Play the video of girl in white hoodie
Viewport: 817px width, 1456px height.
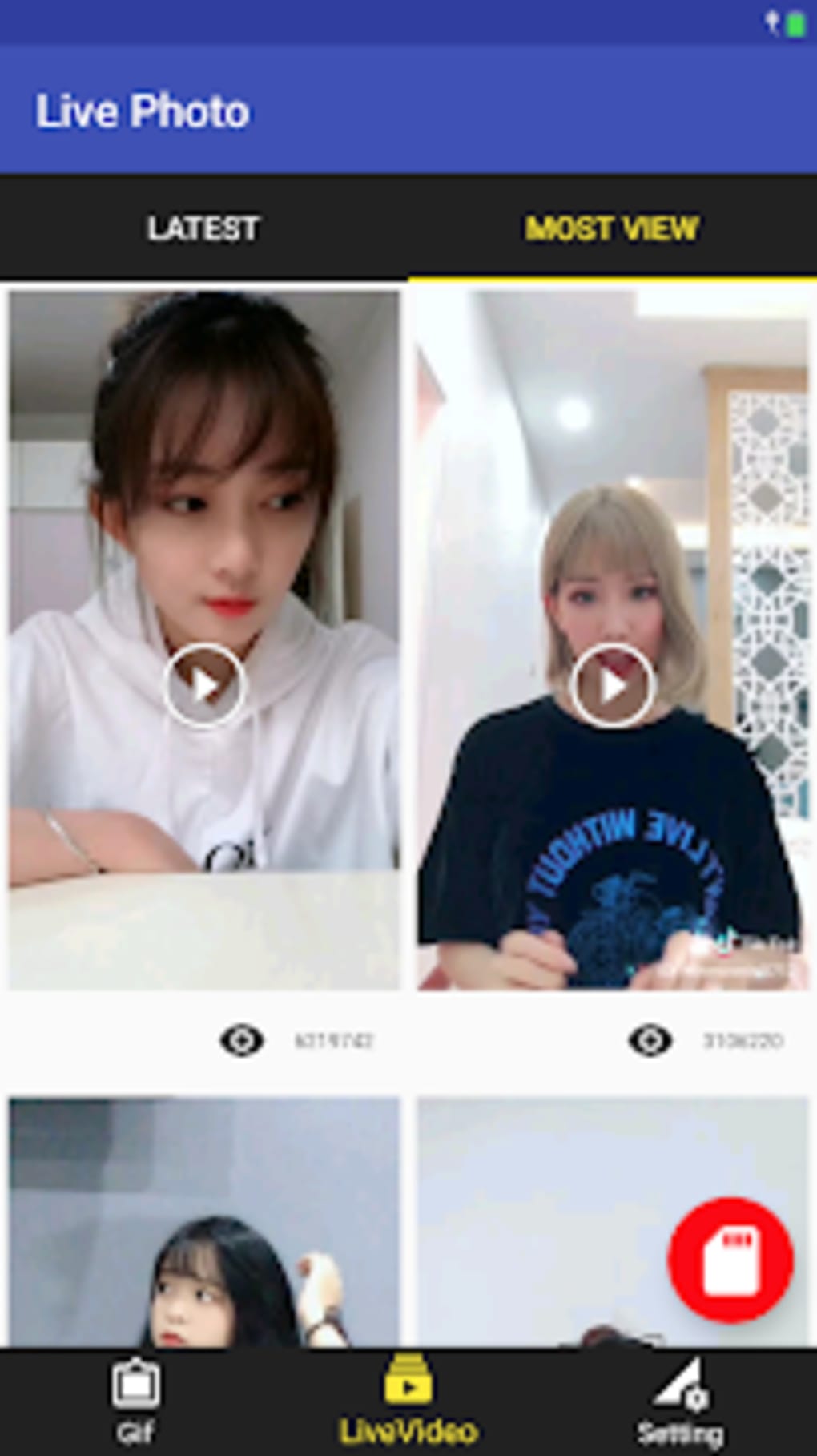(204, 686)
